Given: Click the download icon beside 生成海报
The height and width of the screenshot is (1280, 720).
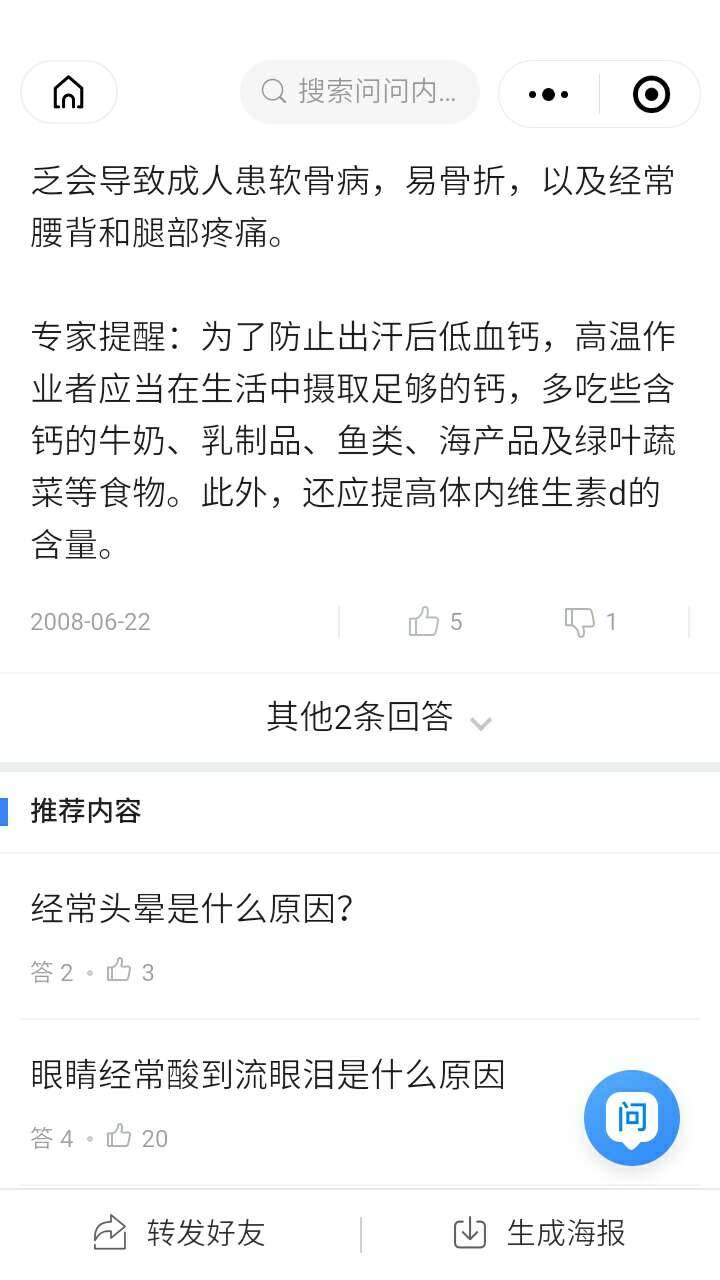Looking at the screenshot, I should 468,1234.
